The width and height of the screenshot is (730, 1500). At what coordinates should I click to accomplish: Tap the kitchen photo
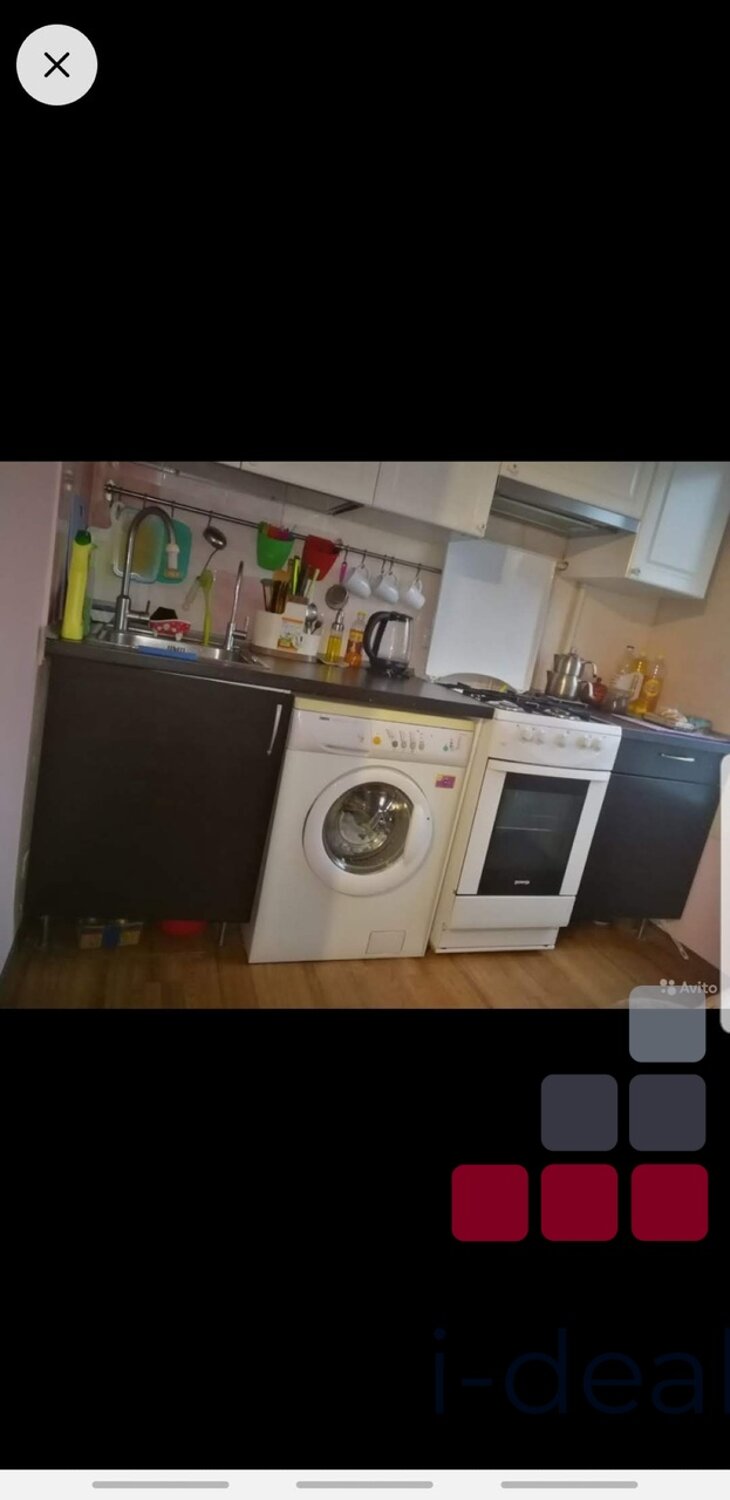coord(365,734)
